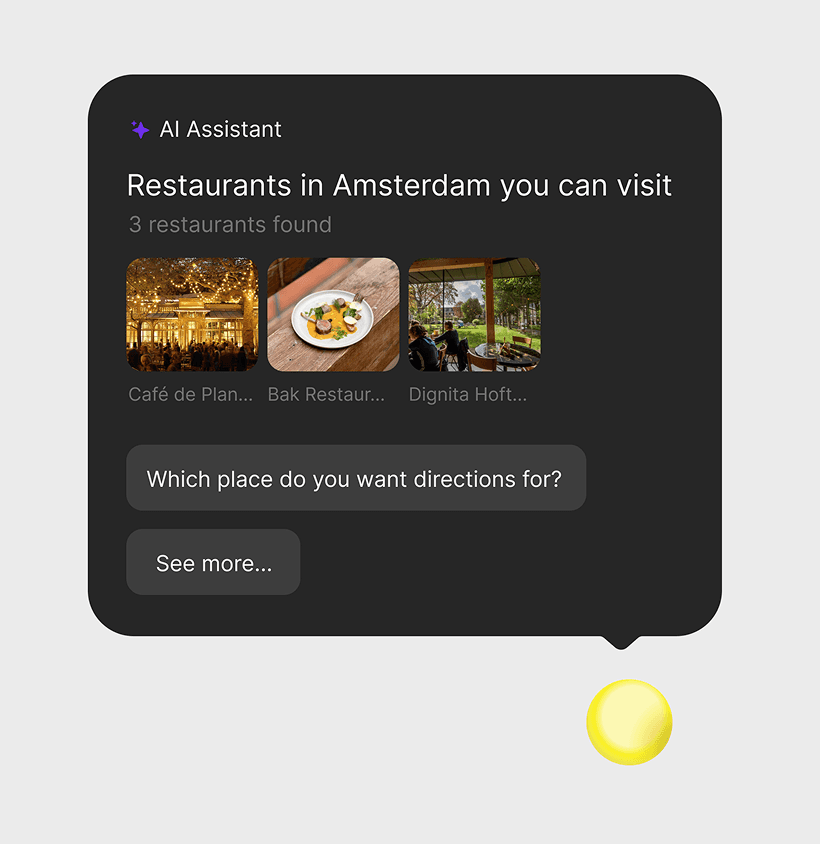Select the Bak Restaur... restaurant card
The image size is (820, 844).
pyautogui.click(x=333, y=314)
